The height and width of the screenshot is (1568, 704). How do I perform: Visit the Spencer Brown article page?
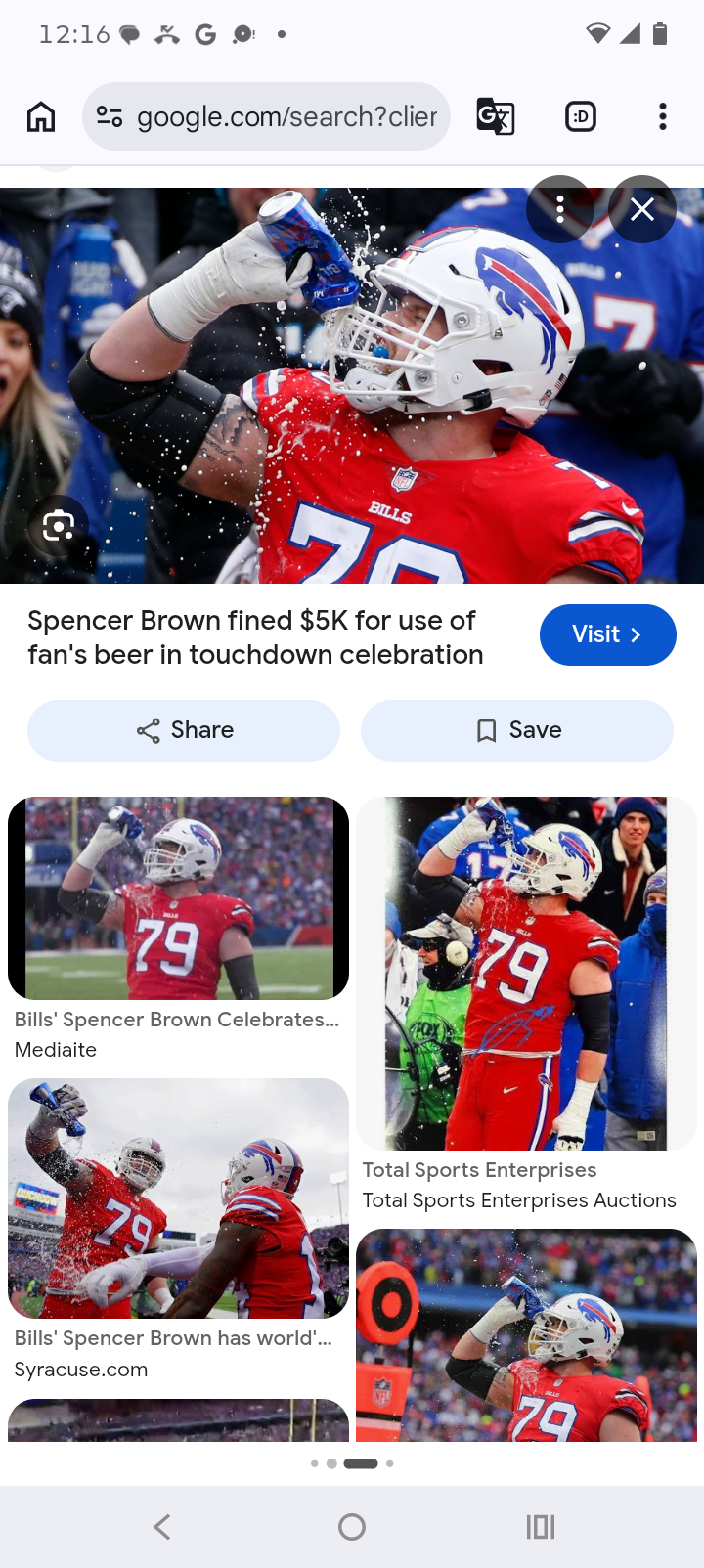[x=608, y=634]
